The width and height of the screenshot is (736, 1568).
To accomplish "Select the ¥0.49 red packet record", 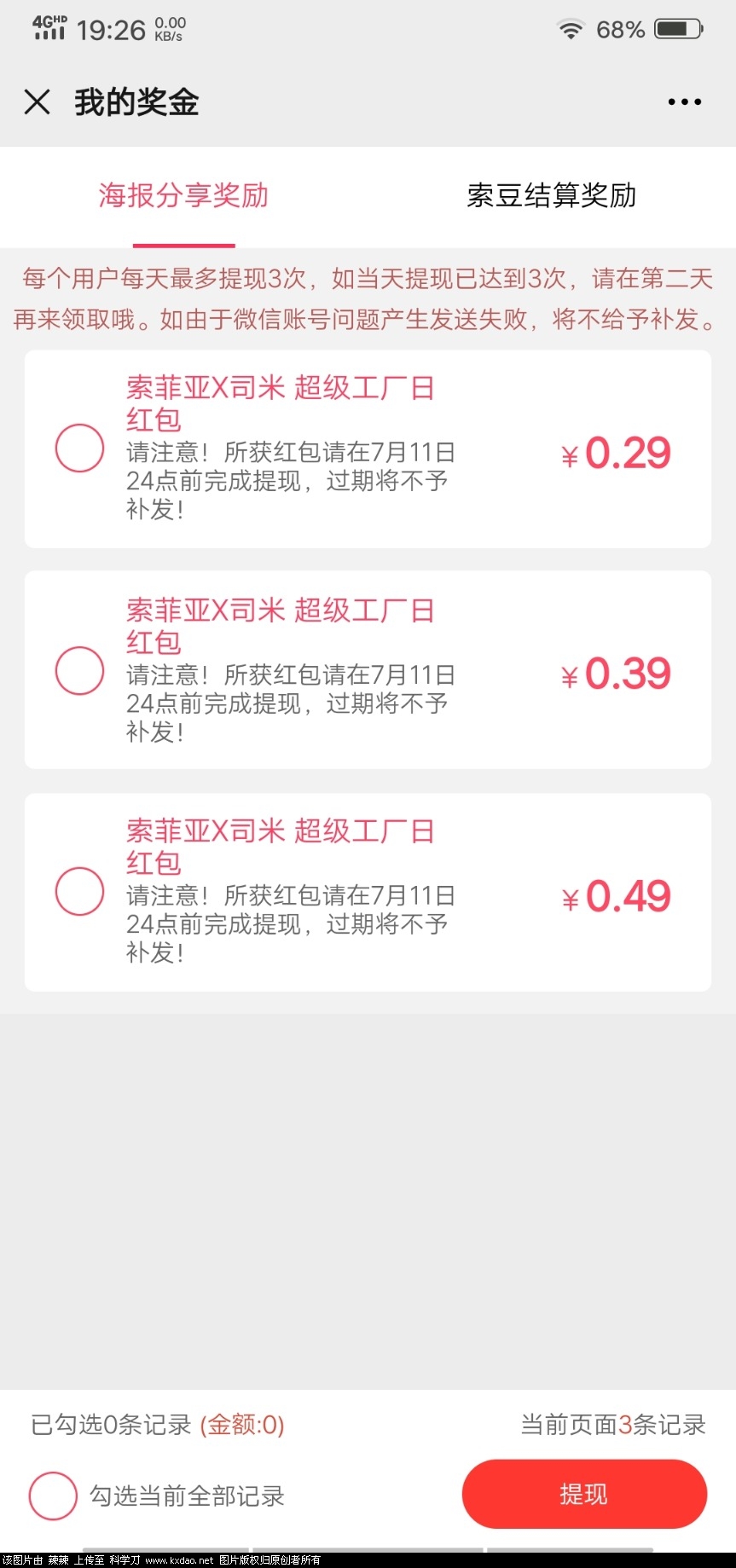I will pos(79,891).
